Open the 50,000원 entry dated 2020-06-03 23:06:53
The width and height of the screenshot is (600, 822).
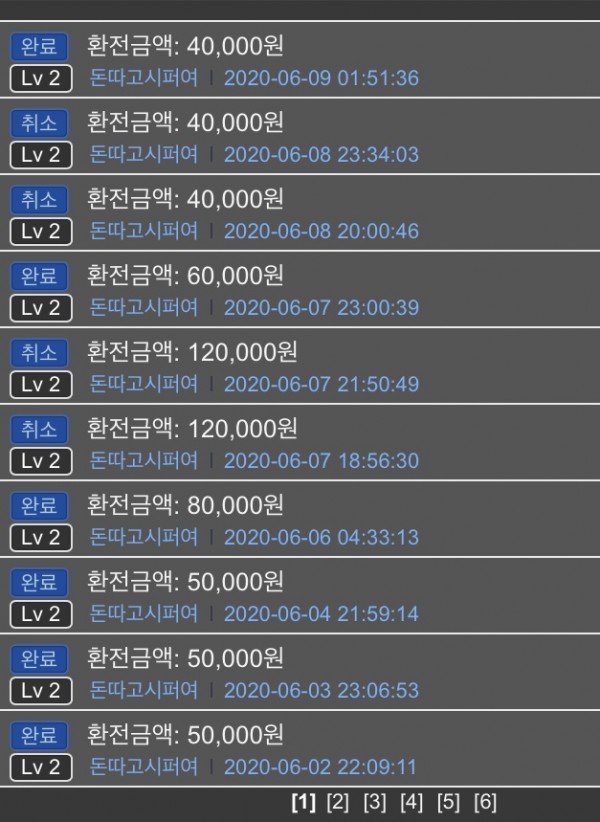[x=186, y=658]
